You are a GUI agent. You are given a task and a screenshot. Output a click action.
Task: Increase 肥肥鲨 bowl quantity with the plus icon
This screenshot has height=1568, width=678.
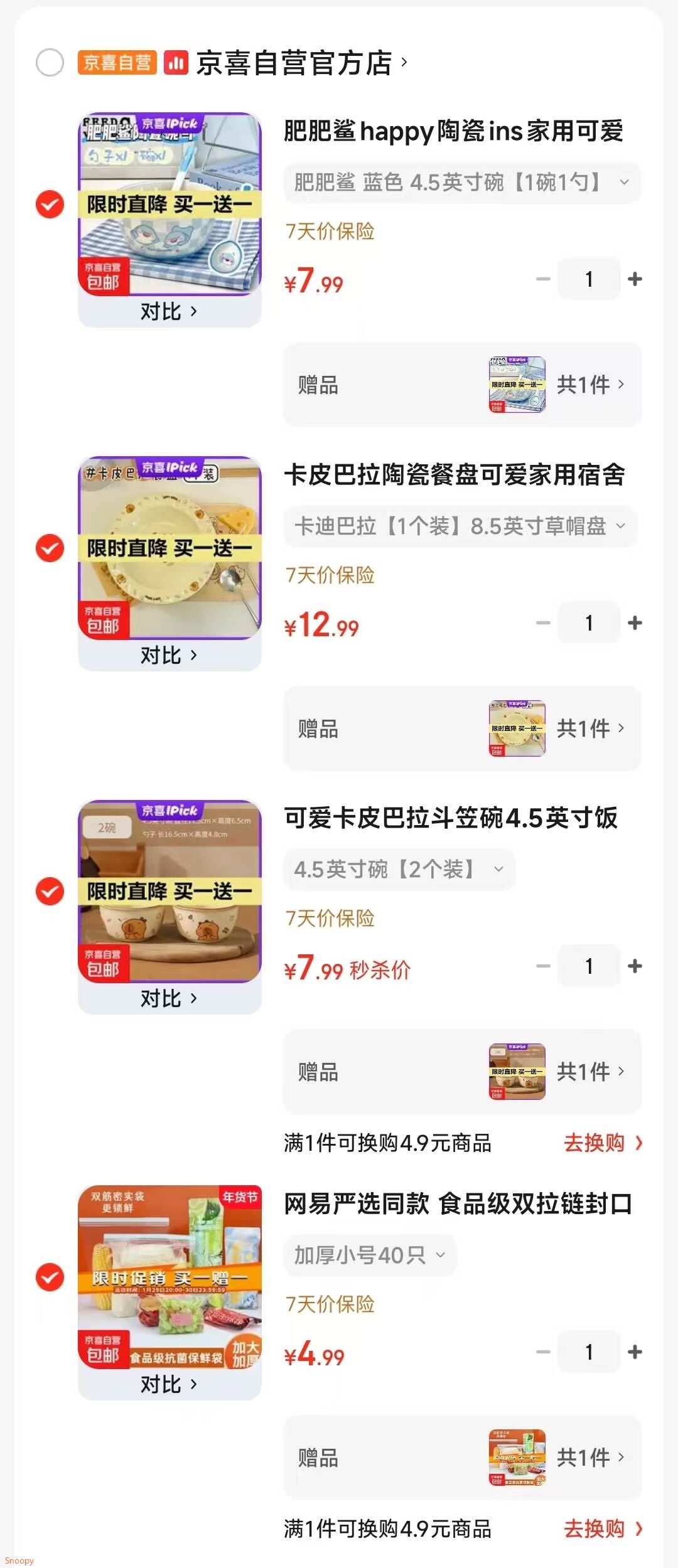coord(635,279)
